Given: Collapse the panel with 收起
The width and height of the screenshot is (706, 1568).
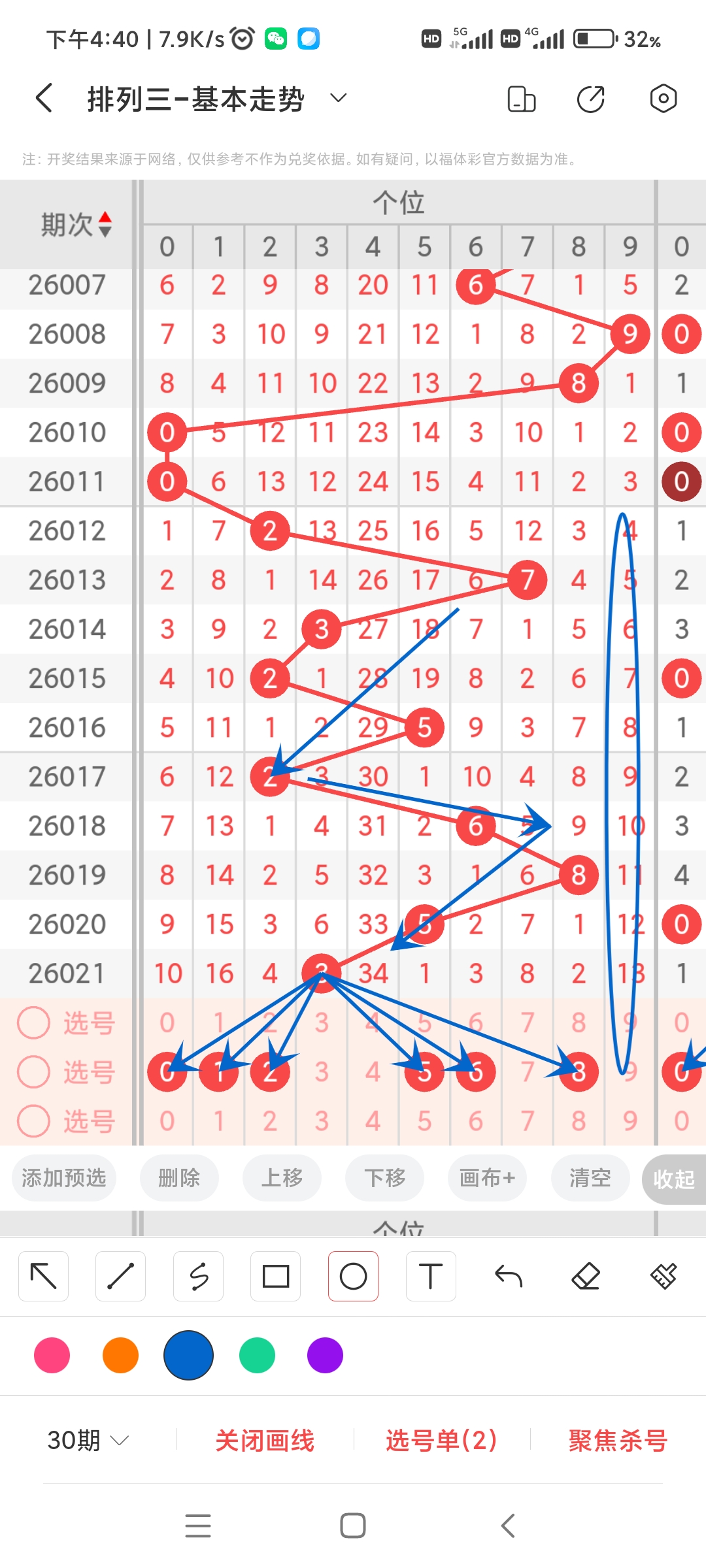Looking at the screenshot, I should tap(673, 1179).
